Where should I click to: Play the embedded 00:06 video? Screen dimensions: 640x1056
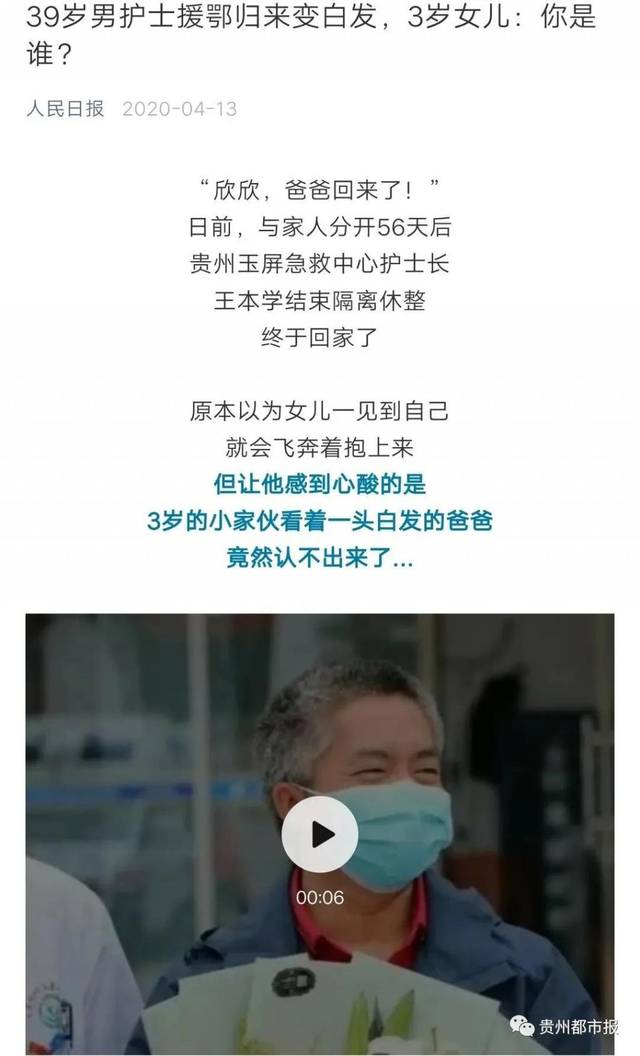319,834
